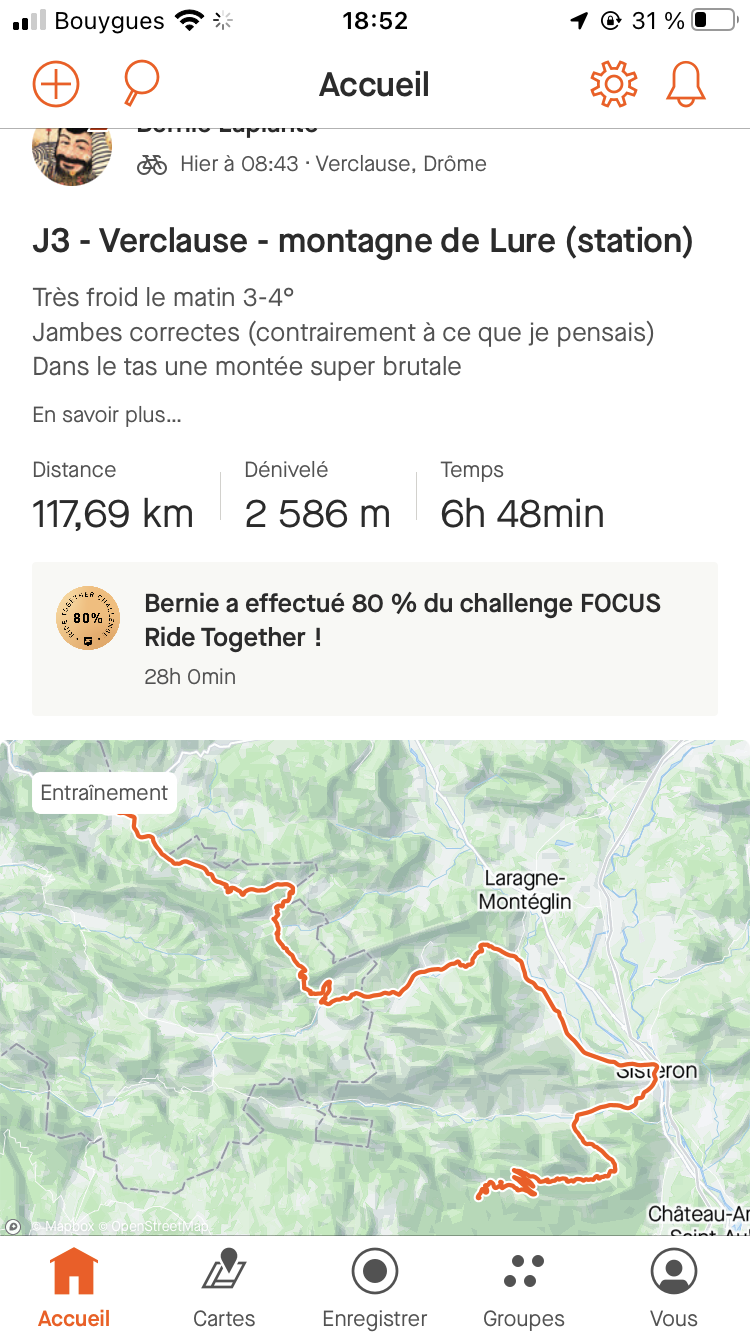
Task: Open the search magnifier icon
Action: click(x=141, y=84)
